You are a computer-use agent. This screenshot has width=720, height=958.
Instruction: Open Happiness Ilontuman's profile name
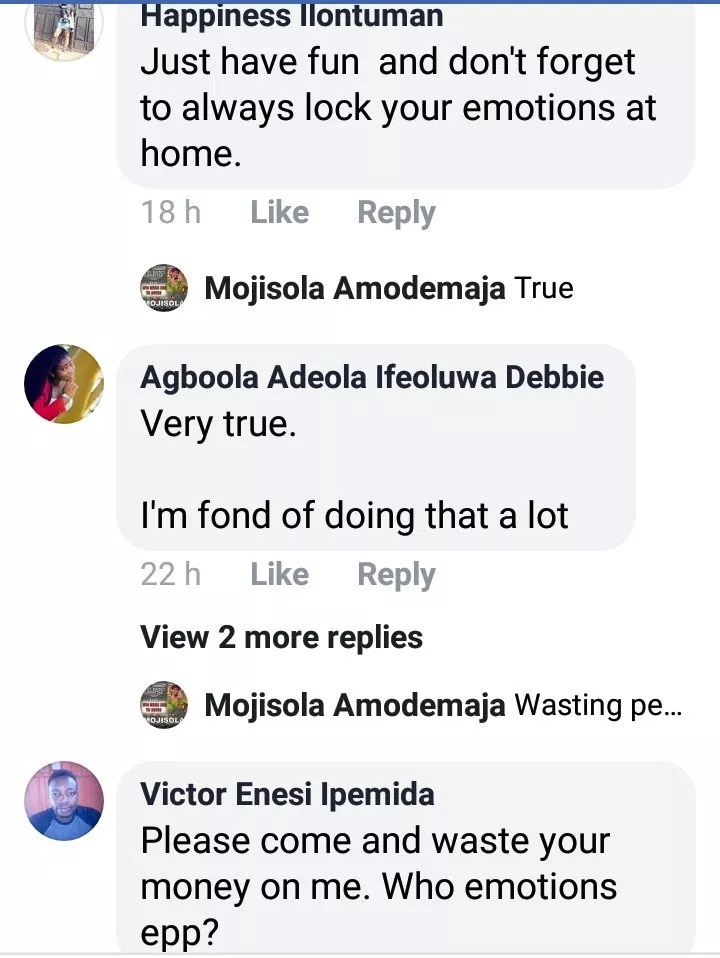[291, 16]
